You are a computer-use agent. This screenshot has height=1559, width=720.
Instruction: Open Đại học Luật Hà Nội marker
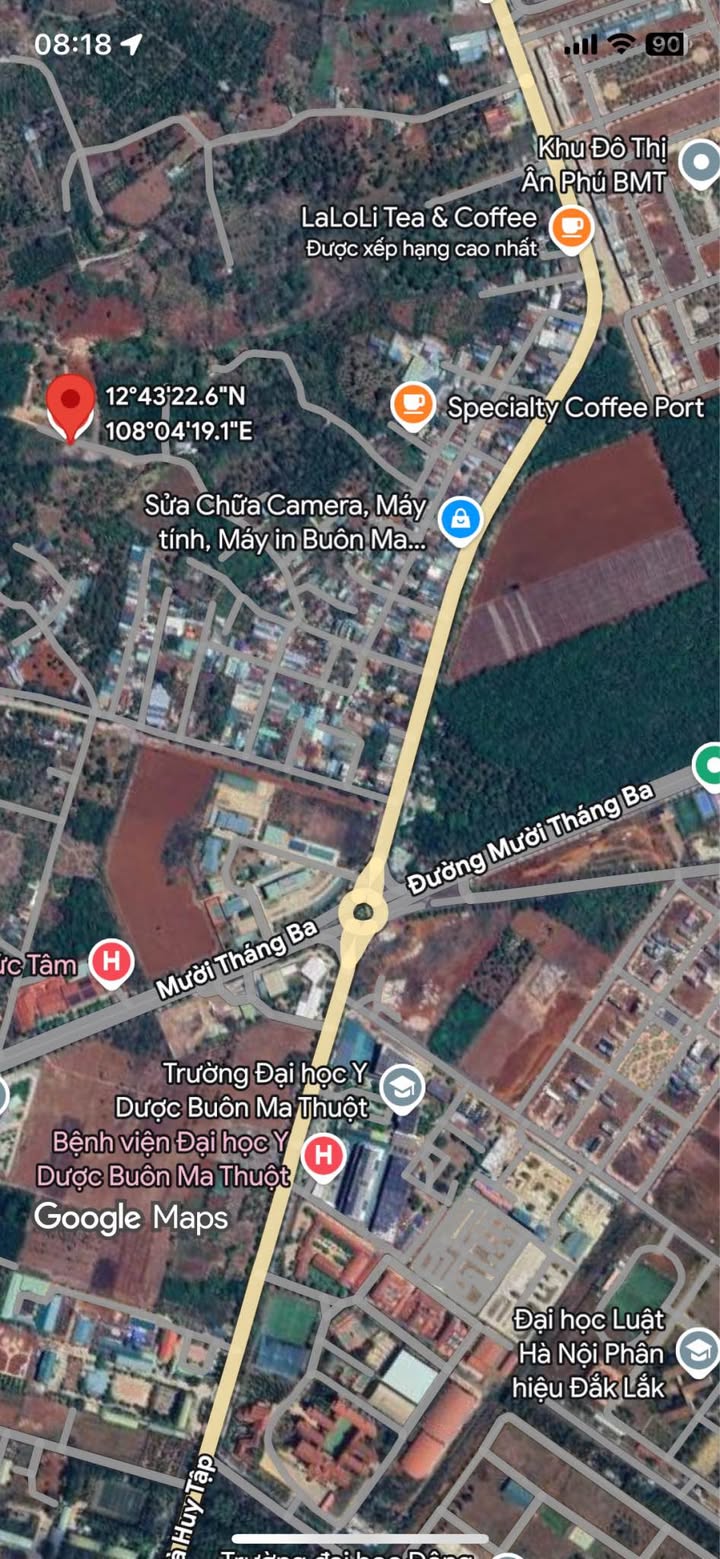(x=698, y=1352)
